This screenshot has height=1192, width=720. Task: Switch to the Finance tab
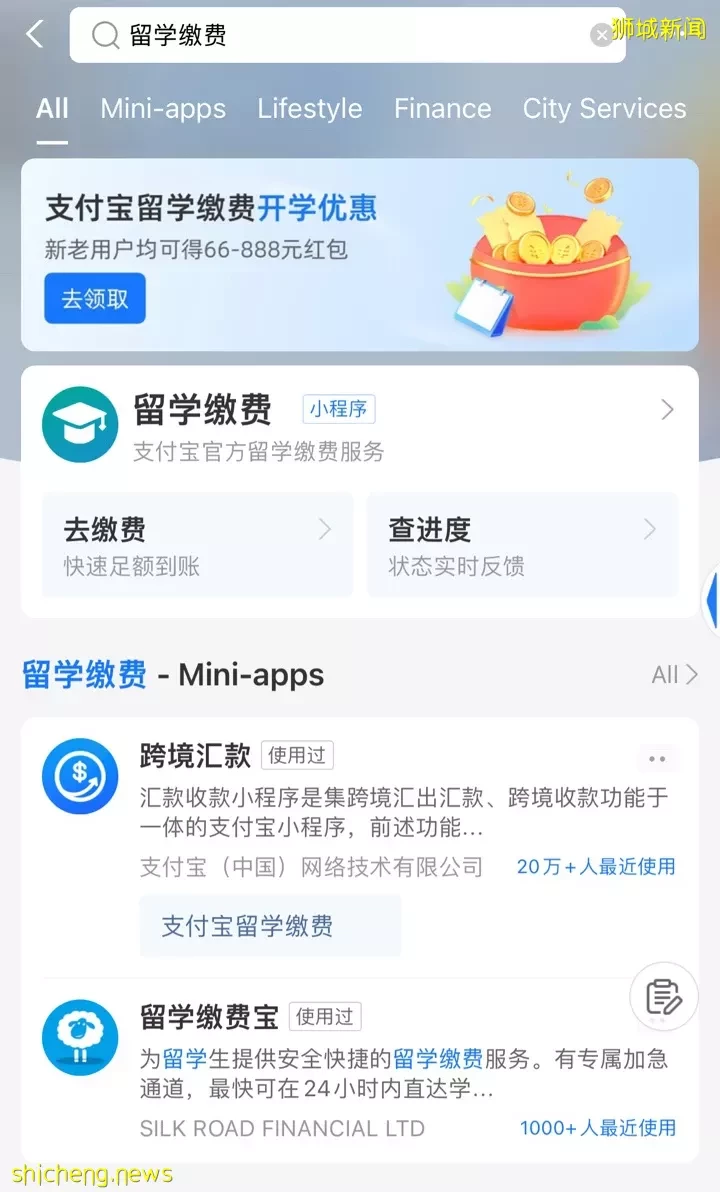pyautogui.click(x=442, y=109)
